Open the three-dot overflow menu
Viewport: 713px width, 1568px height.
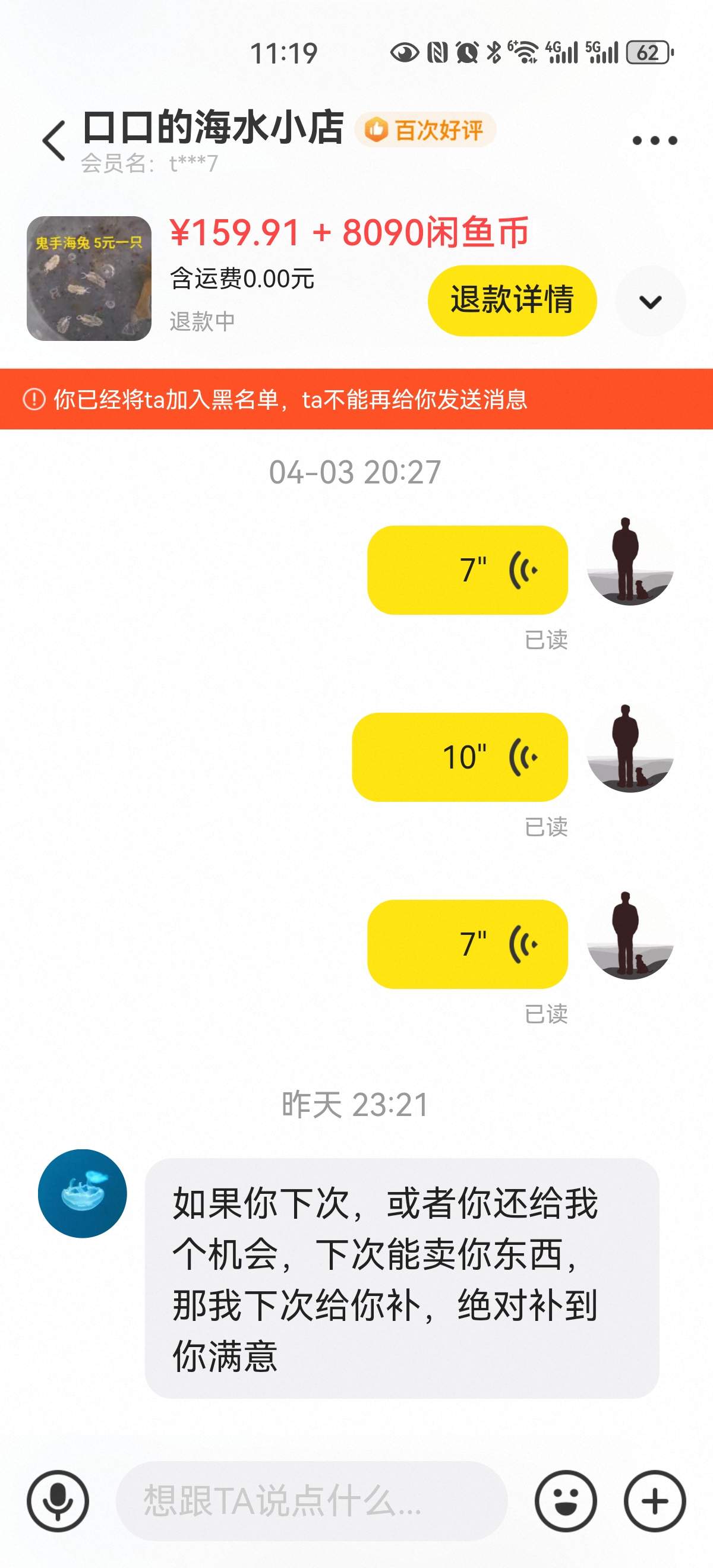[655, 141]
